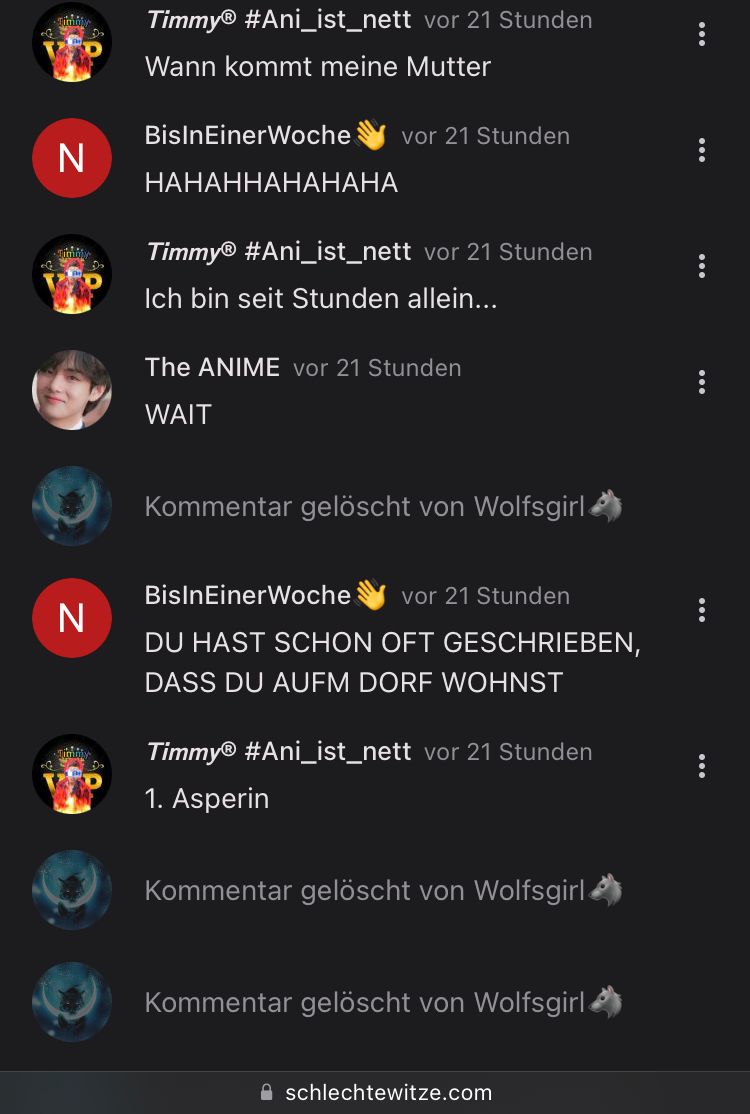The width and height of the screenshot is (750, 1114).
Task: Tap the overflow menu on the "WAIT" comment
Action: [702, 382]
